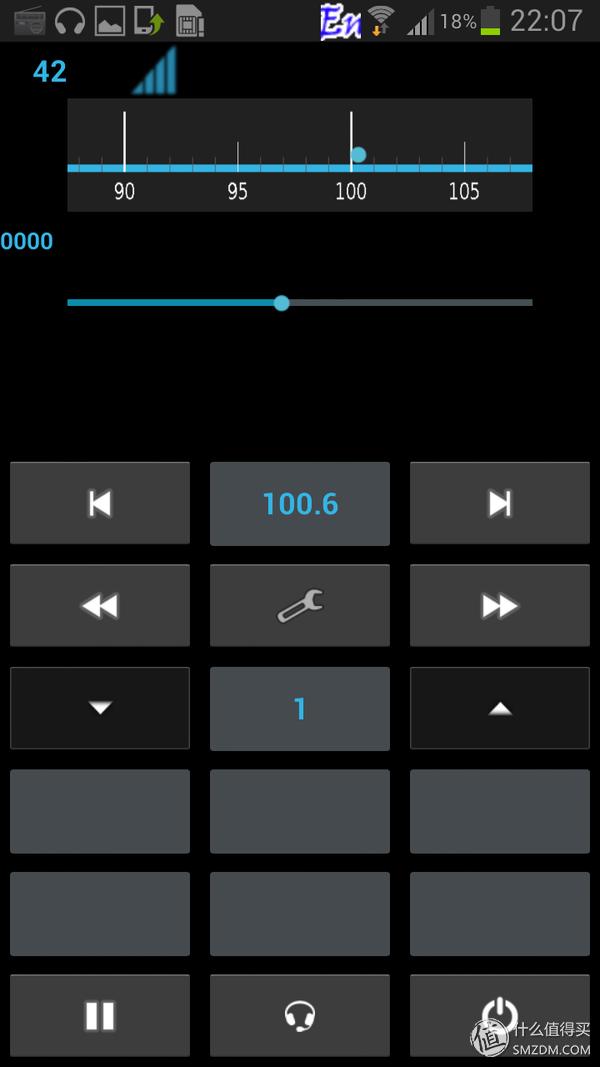Viewport: 600px width, 1067px height.
Task: Turn off the radio with power button
Action: pyautogui.click(x=499, y=1013)
